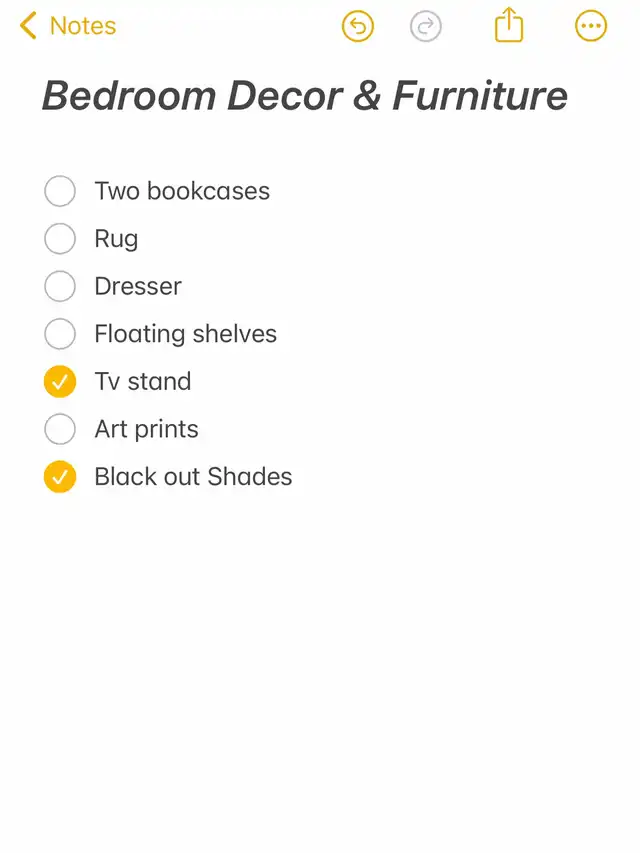
Task: Mark Rug as done
Action: (60, 239)
